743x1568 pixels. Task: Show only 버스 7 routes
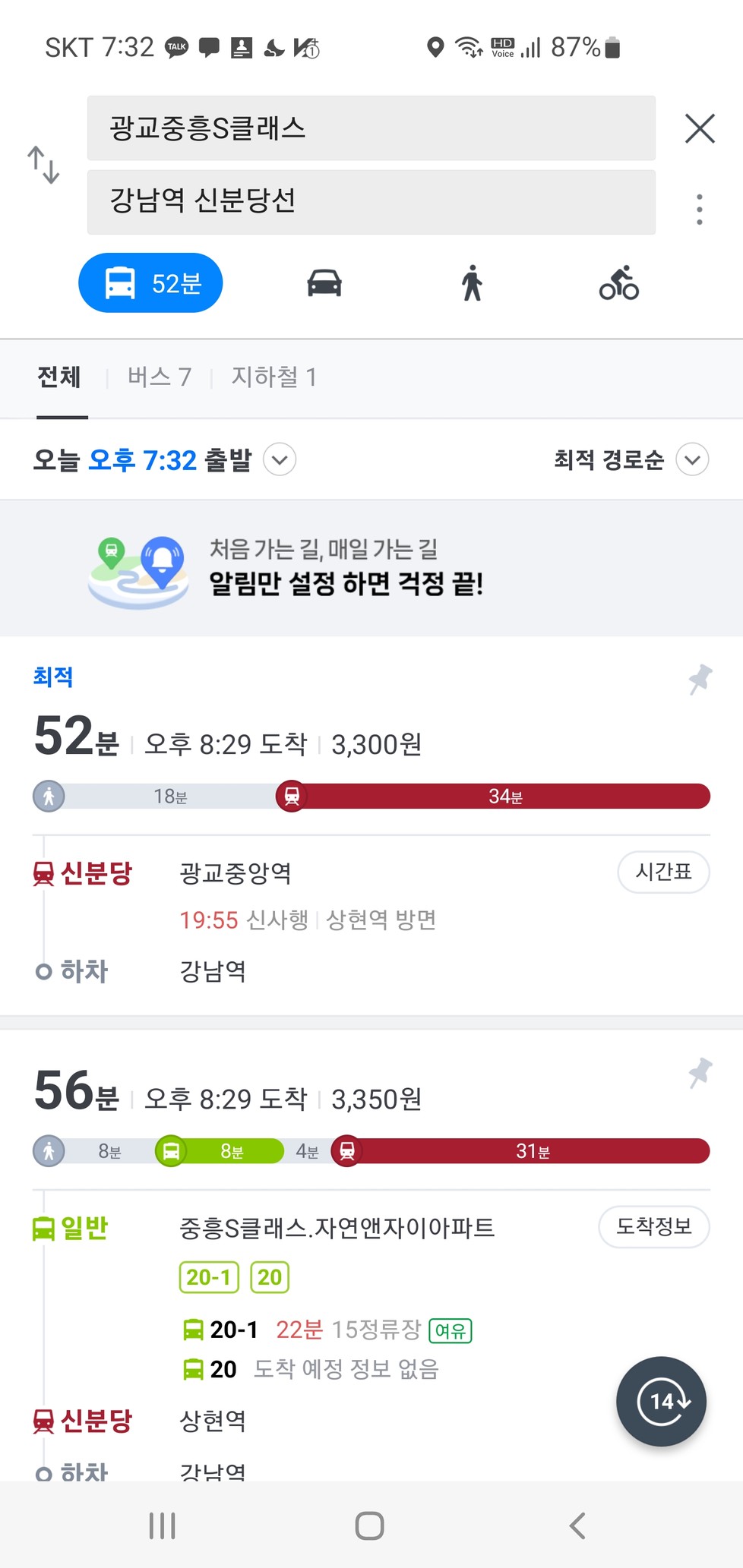pyautogui.click(x=160, y=377)
